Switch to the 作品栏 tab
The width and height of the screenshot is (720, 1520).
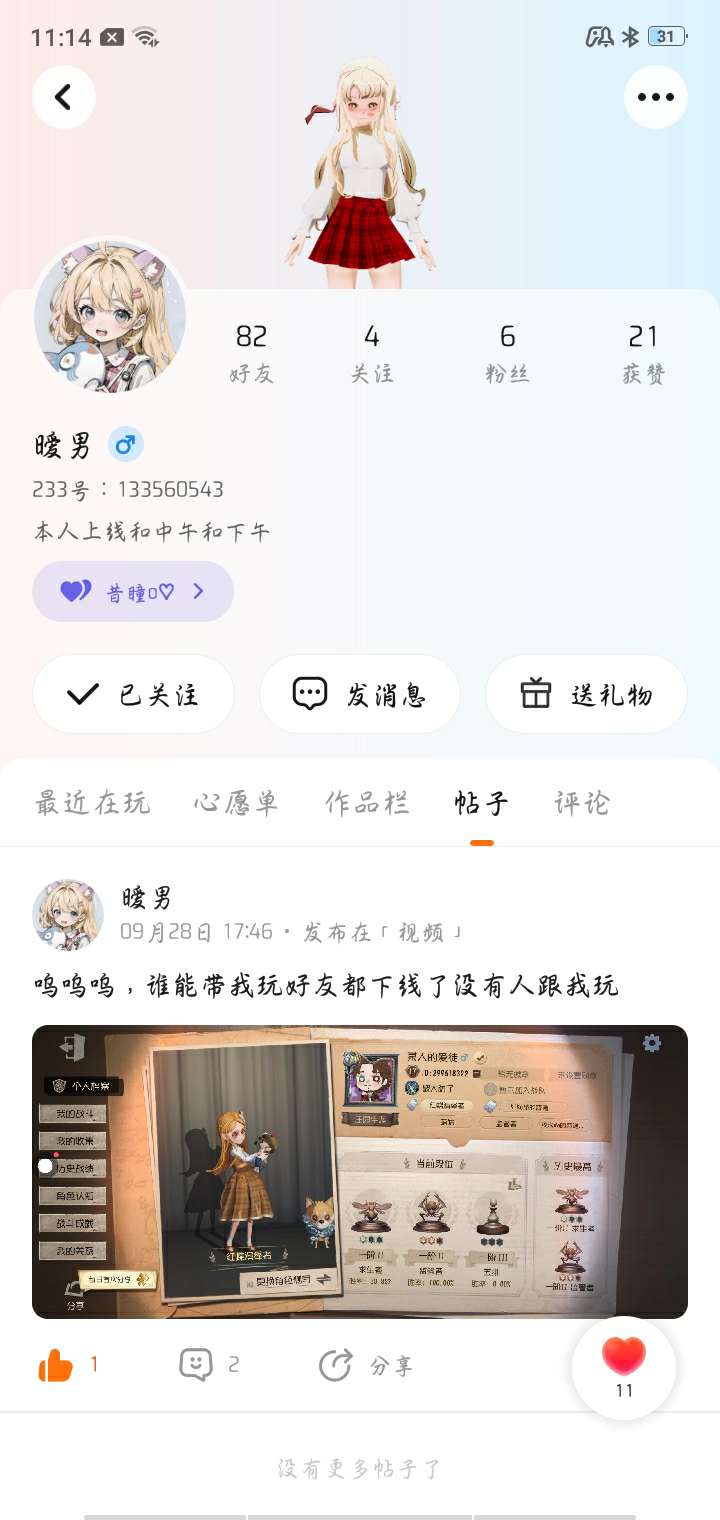pos(367,803)
